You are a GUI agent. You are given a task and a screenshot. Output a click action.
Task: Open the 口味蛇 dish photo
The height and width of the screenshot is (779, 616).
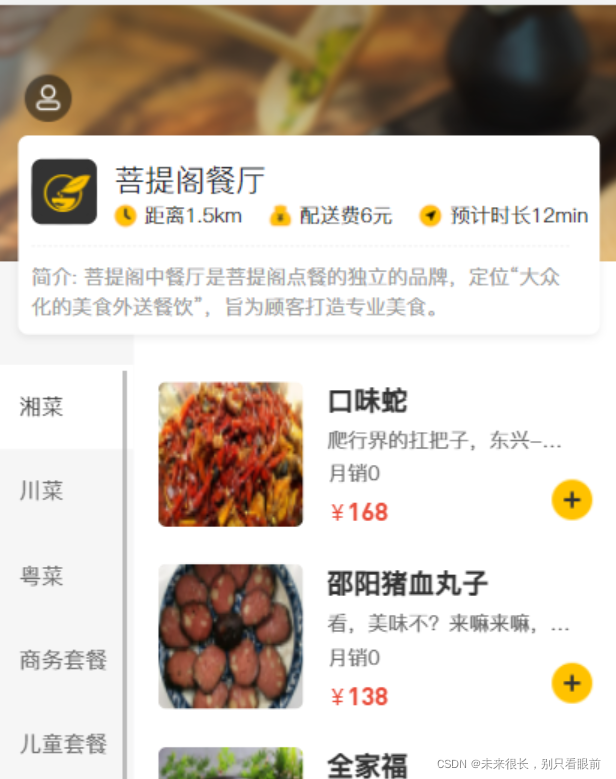[230, 454]
